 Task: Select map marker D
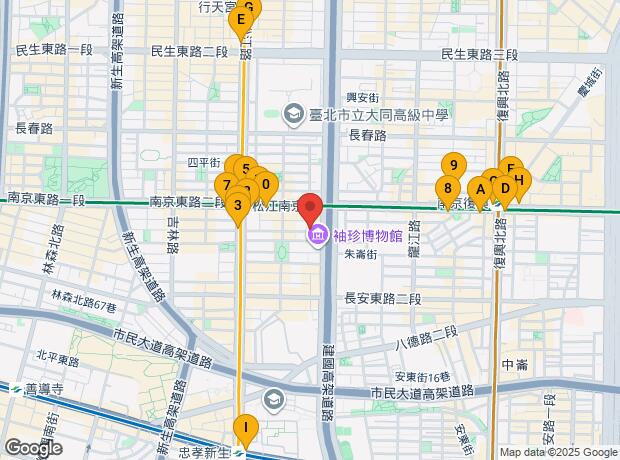tap(505, 188)
